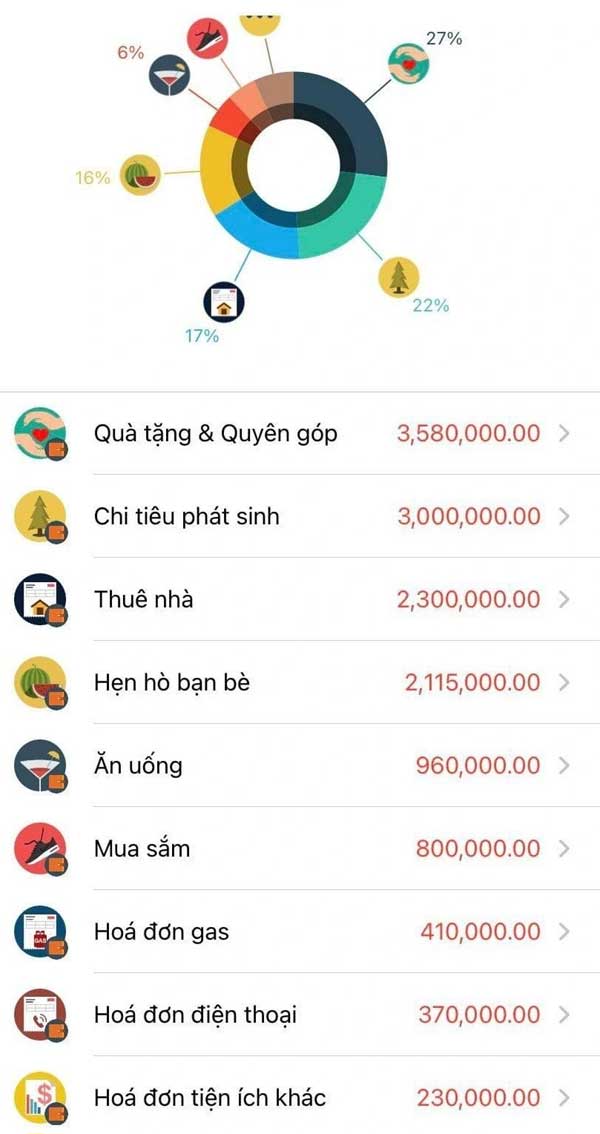The width and height of the screenshot is (600, 1134).
Task: Open the Quà tặng & Quyên góp category
Action: 300,433
